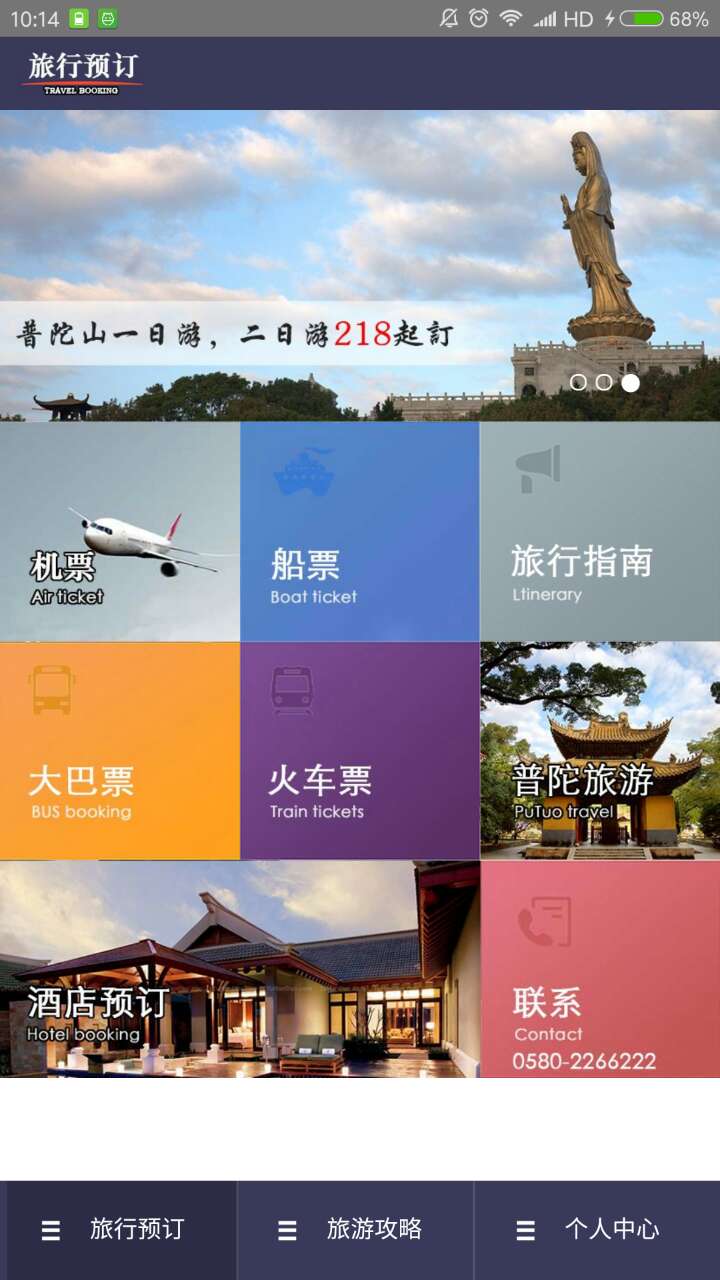Select the 大巴票 BUS booking tile
Image resolution: width=720 pixels, height=1280 pixels.
(120, 751)
